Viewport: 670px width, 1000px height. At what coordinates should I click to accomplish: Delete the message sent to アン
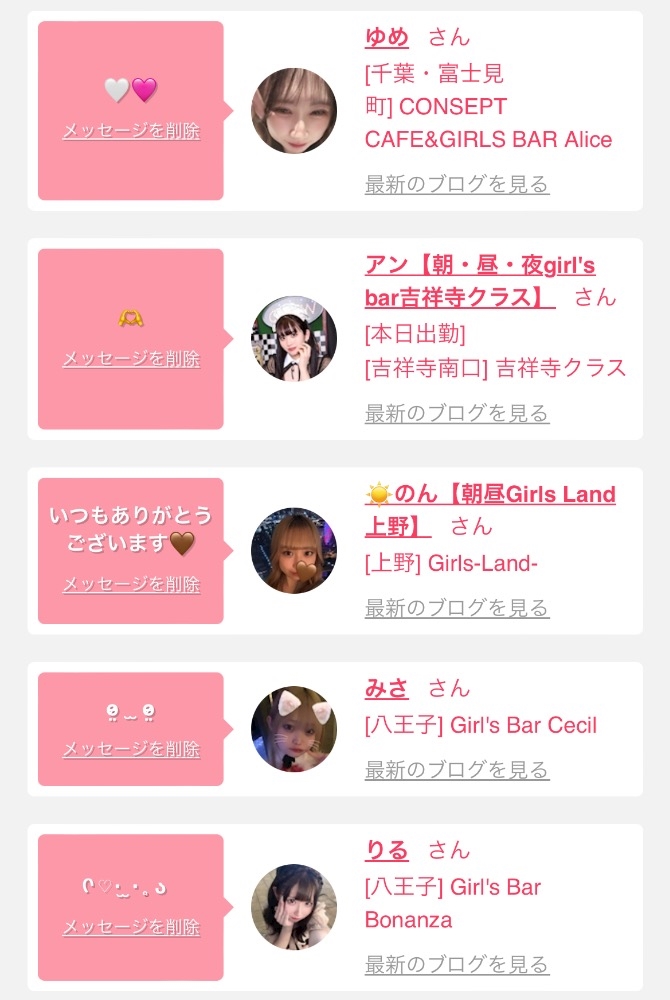click(x=131, y=358)
